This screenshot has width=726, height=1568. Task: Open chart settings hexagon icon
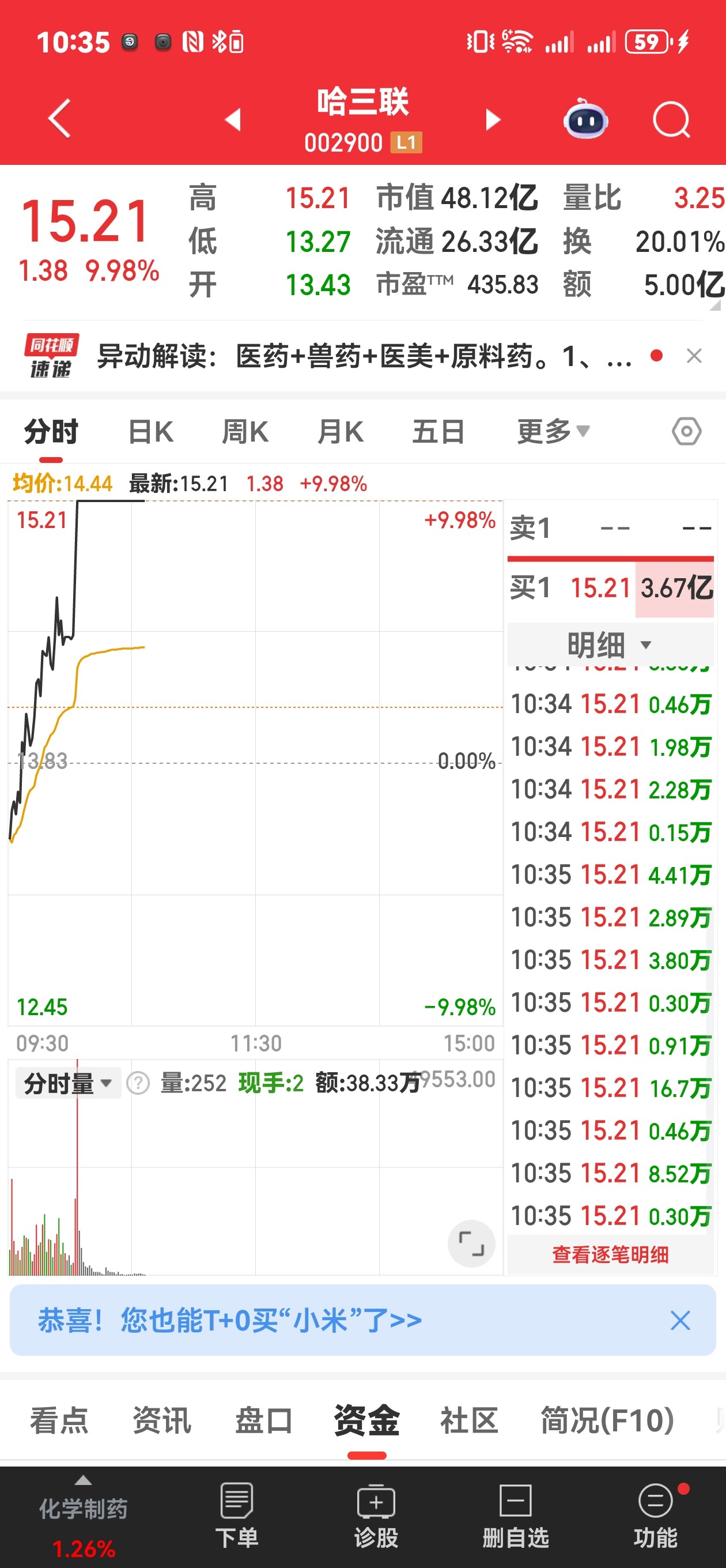(x=686, y=432)
